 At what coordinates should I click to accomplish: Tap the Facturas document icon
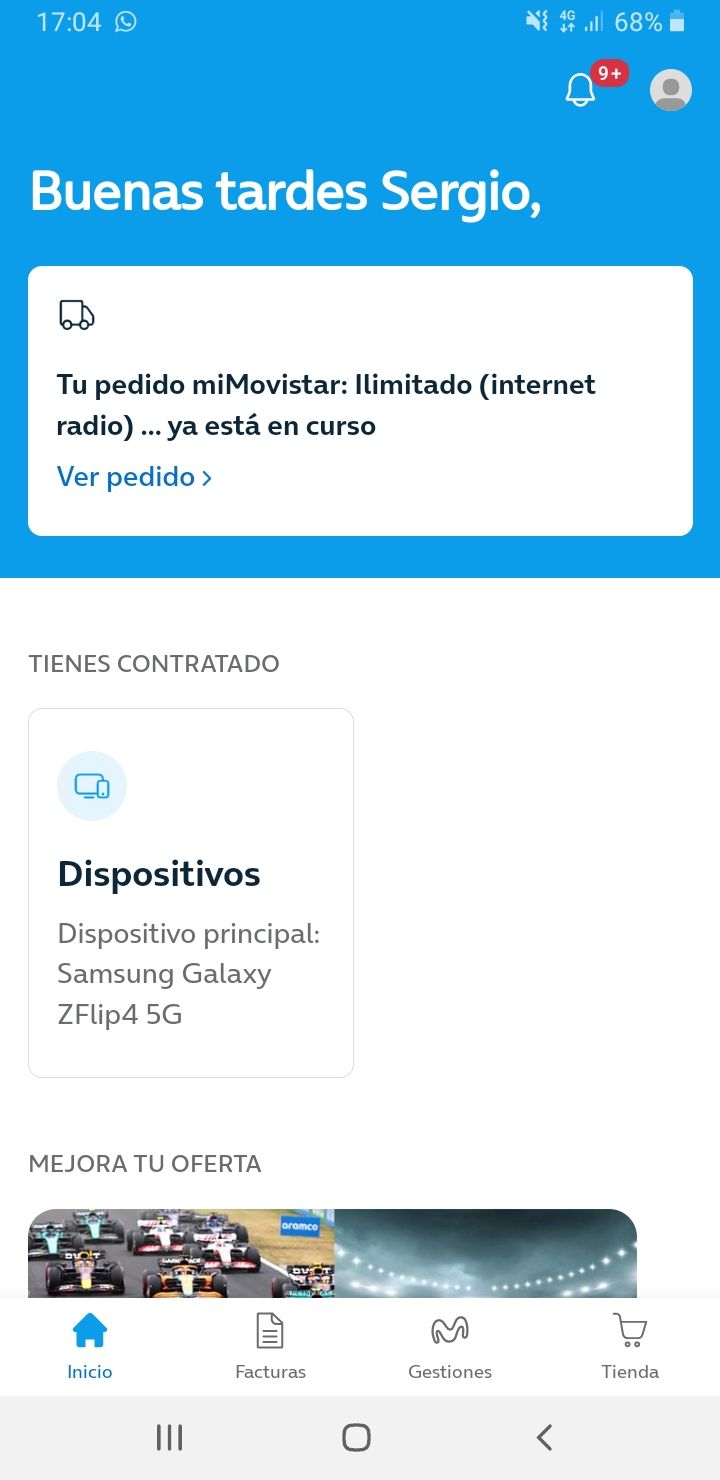(x=270, y=1330)
